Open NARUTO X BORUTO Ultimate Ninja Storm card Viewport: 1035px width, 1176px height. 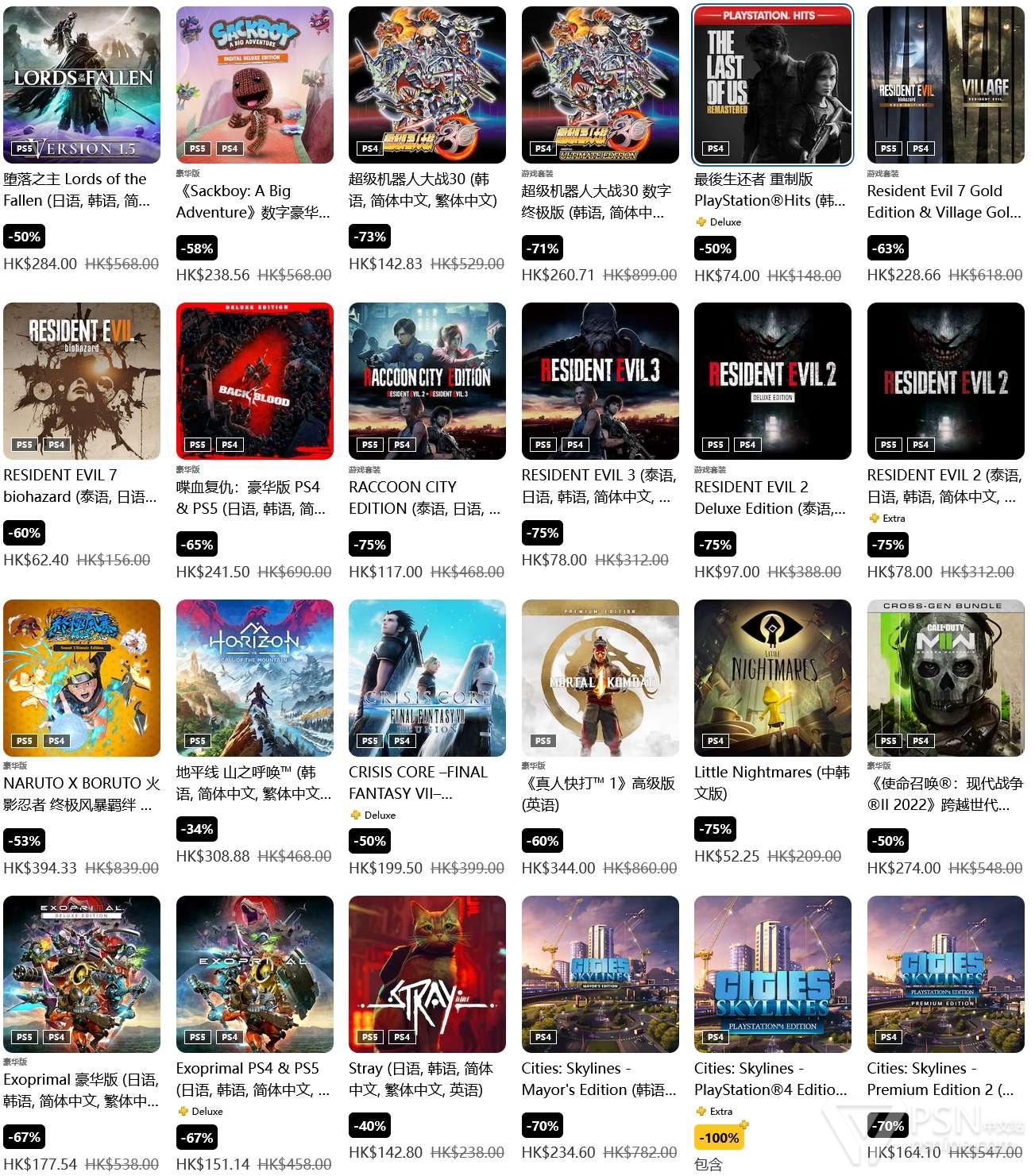[x=82, y=677]
